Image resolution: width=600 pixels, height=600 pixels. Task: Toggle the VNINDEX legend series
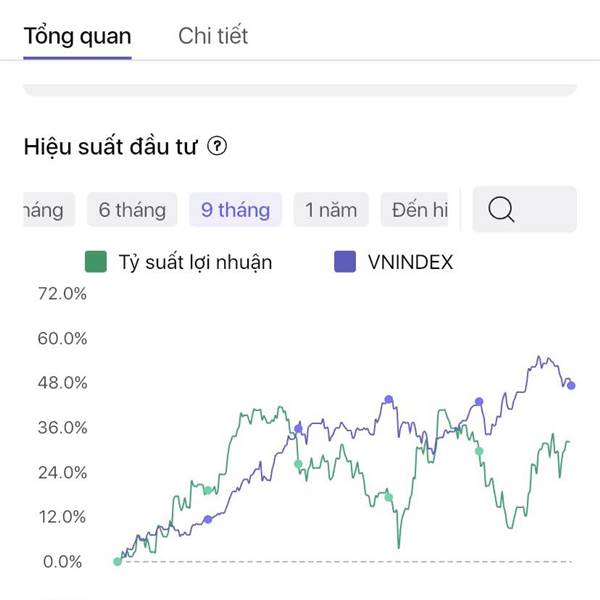click(x=394, y=262)
